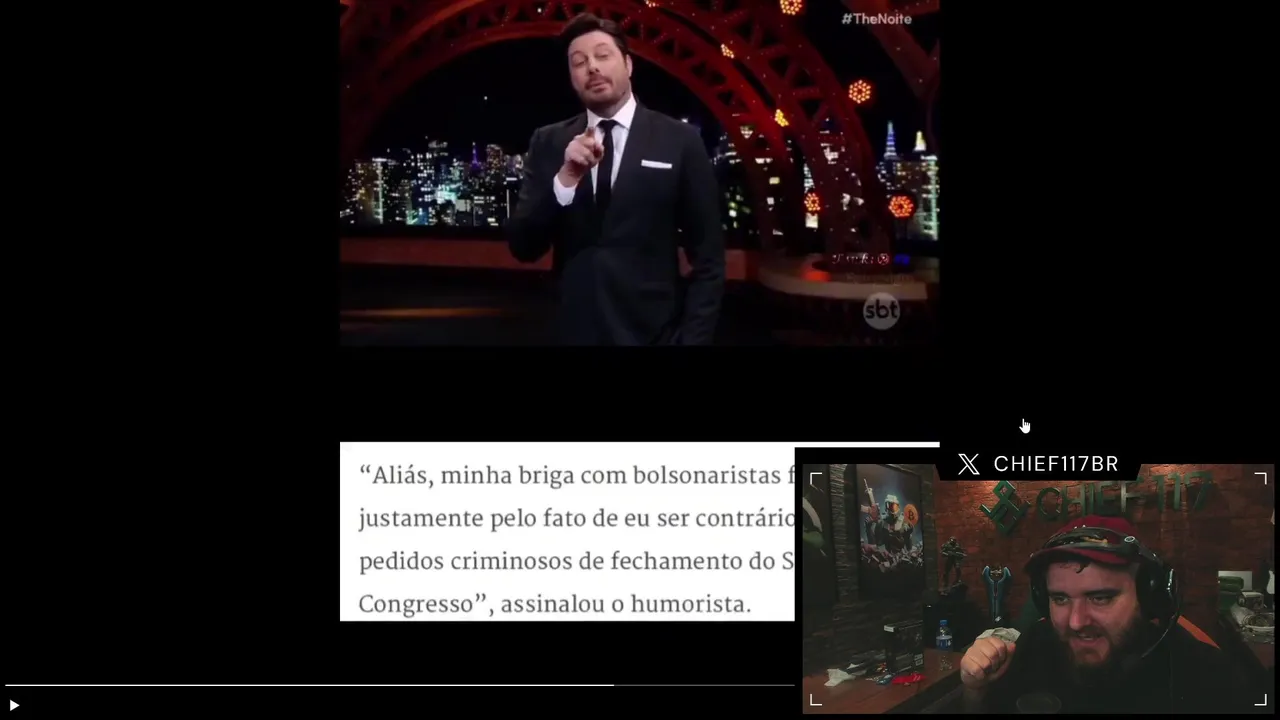Tap the play icon to resume video
Screen dimensions: 1280x720
click(14, 705)
